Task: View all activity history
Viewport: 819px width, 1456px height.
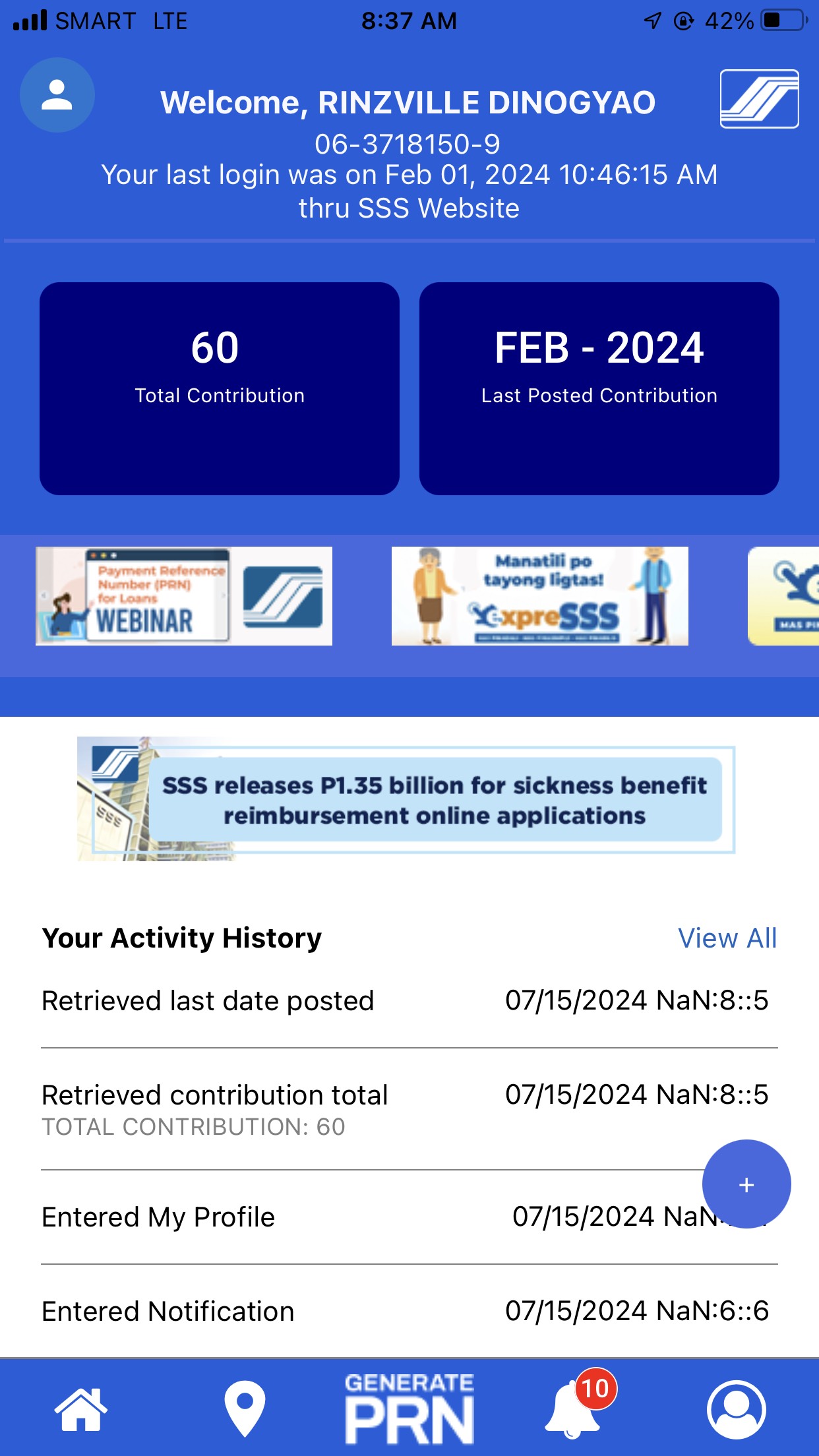Action: [727, 938]
